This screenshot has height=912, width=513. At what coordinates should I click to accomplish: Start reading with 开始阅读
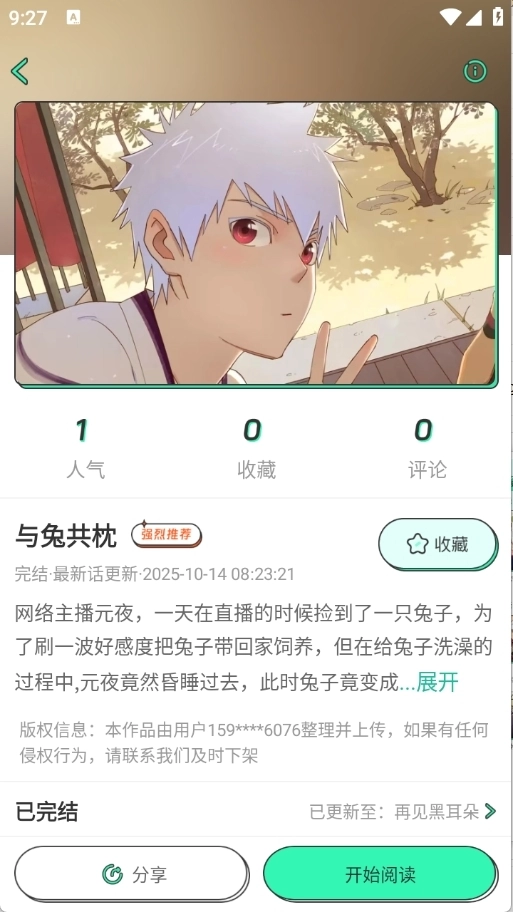click(x=380, y=874)
